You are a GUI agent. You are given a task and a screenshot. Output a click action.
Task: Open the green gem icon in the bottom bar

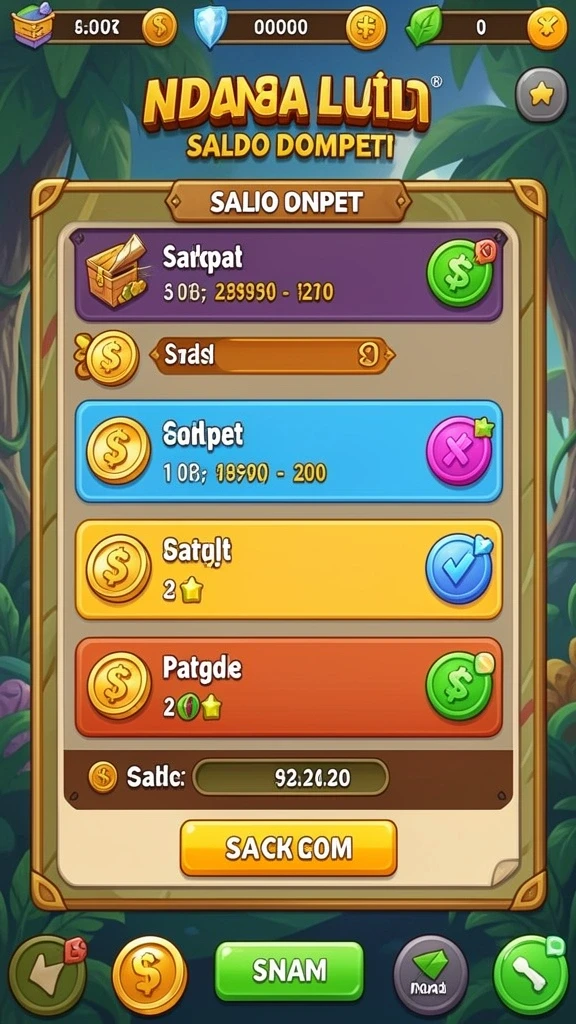pos(430,975)
